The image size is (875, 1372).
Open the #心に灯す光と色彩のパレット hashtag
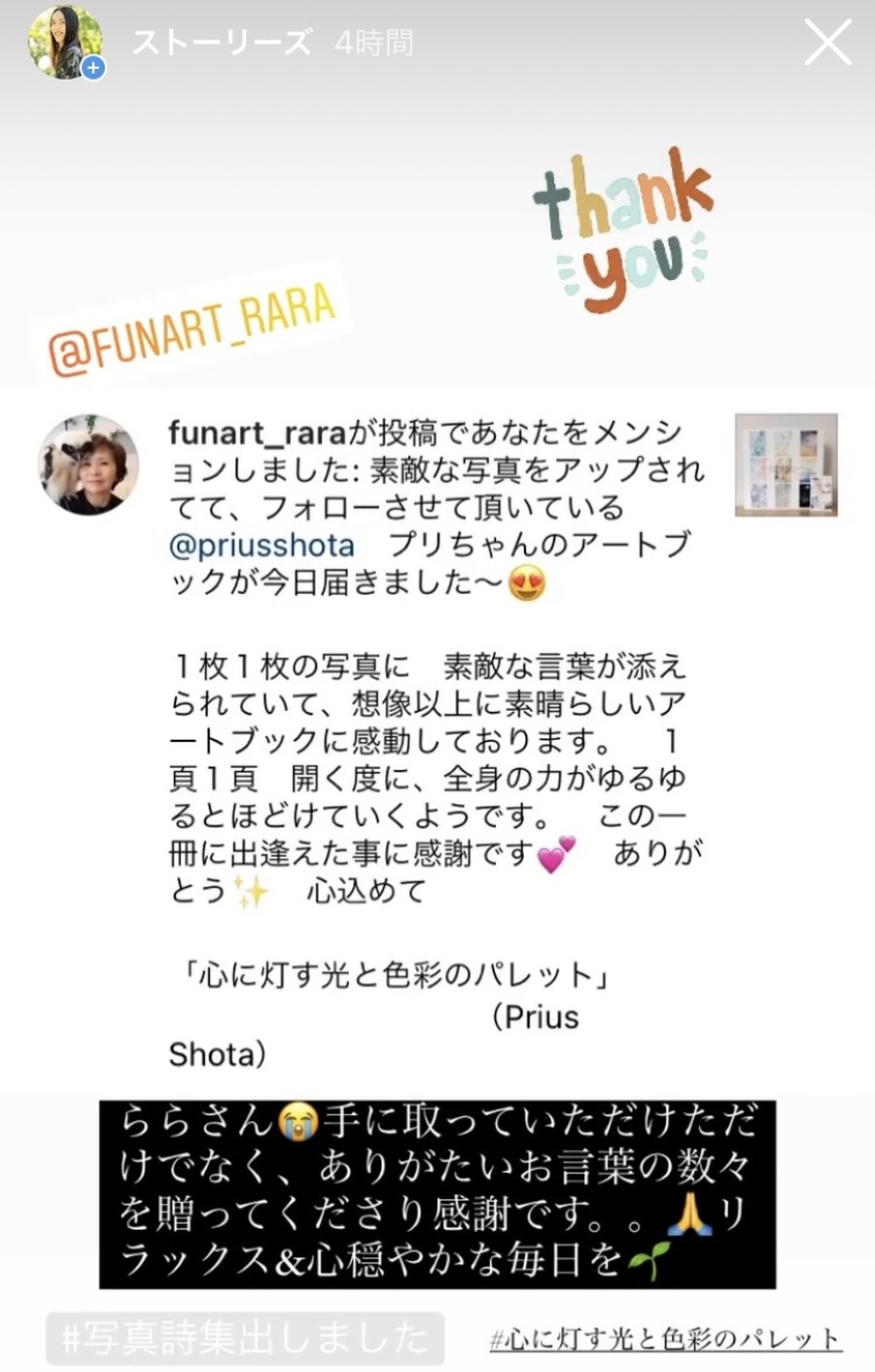pos(665,1339)
